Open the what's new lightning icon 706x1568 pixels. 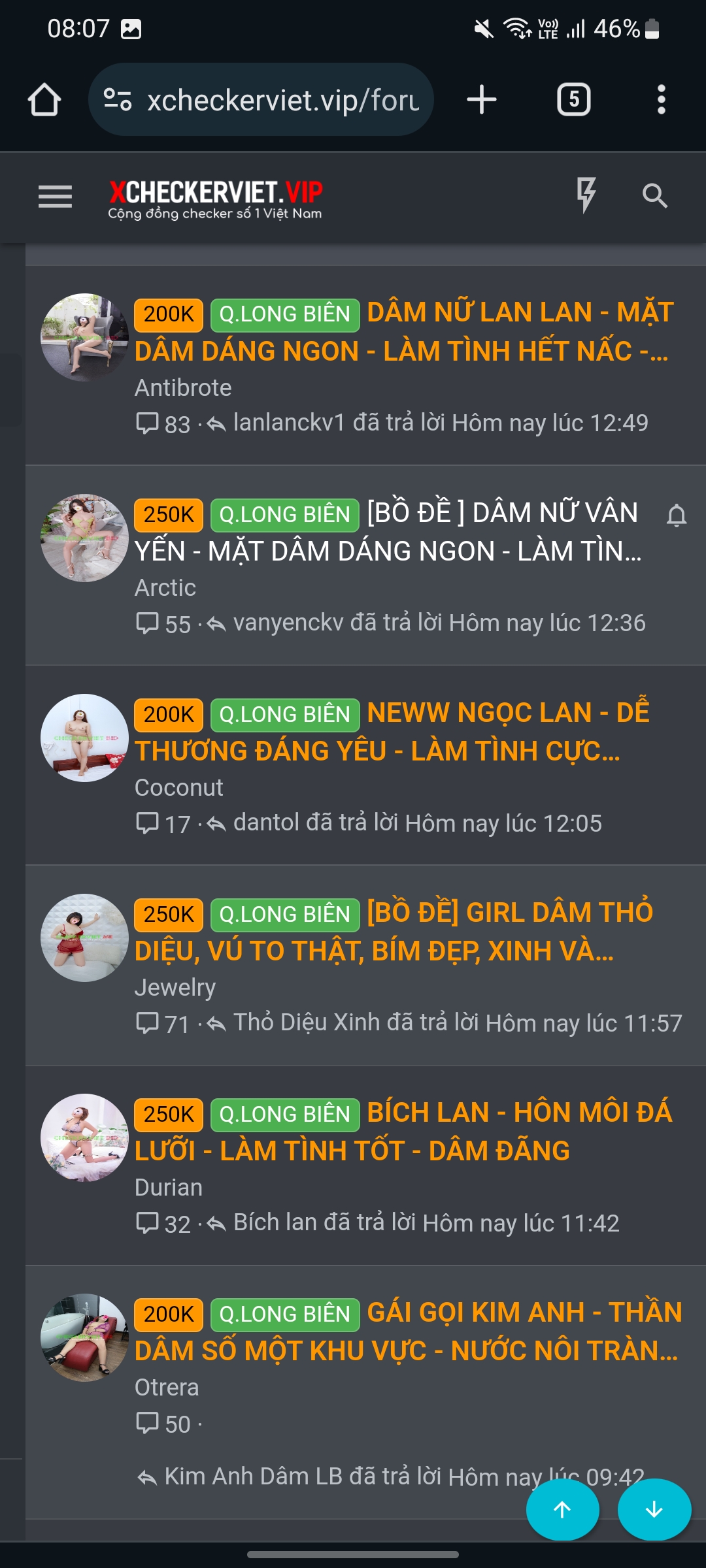click(x=586, y=195)
